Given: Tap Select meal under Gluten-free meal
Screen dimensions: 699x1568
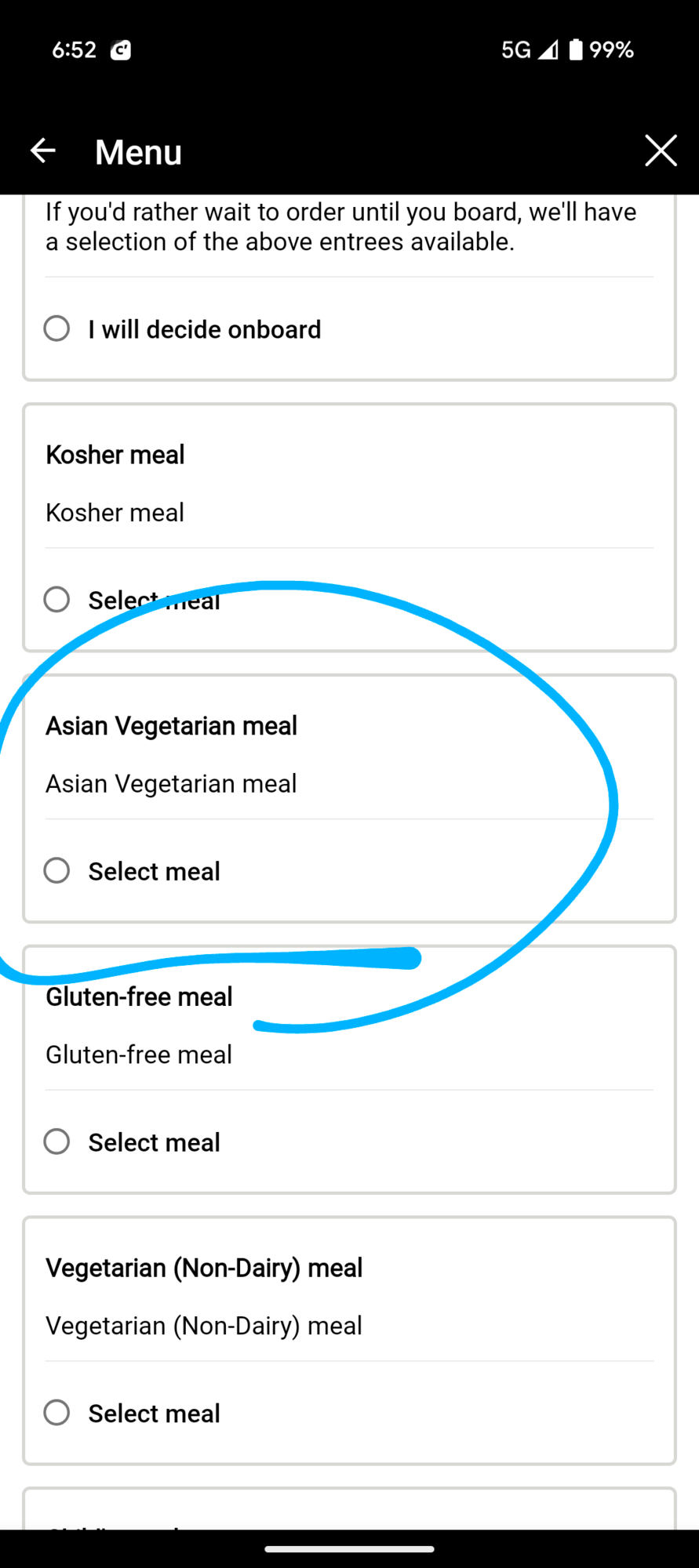Looking at the screenshot, I should coord(154,1142).
